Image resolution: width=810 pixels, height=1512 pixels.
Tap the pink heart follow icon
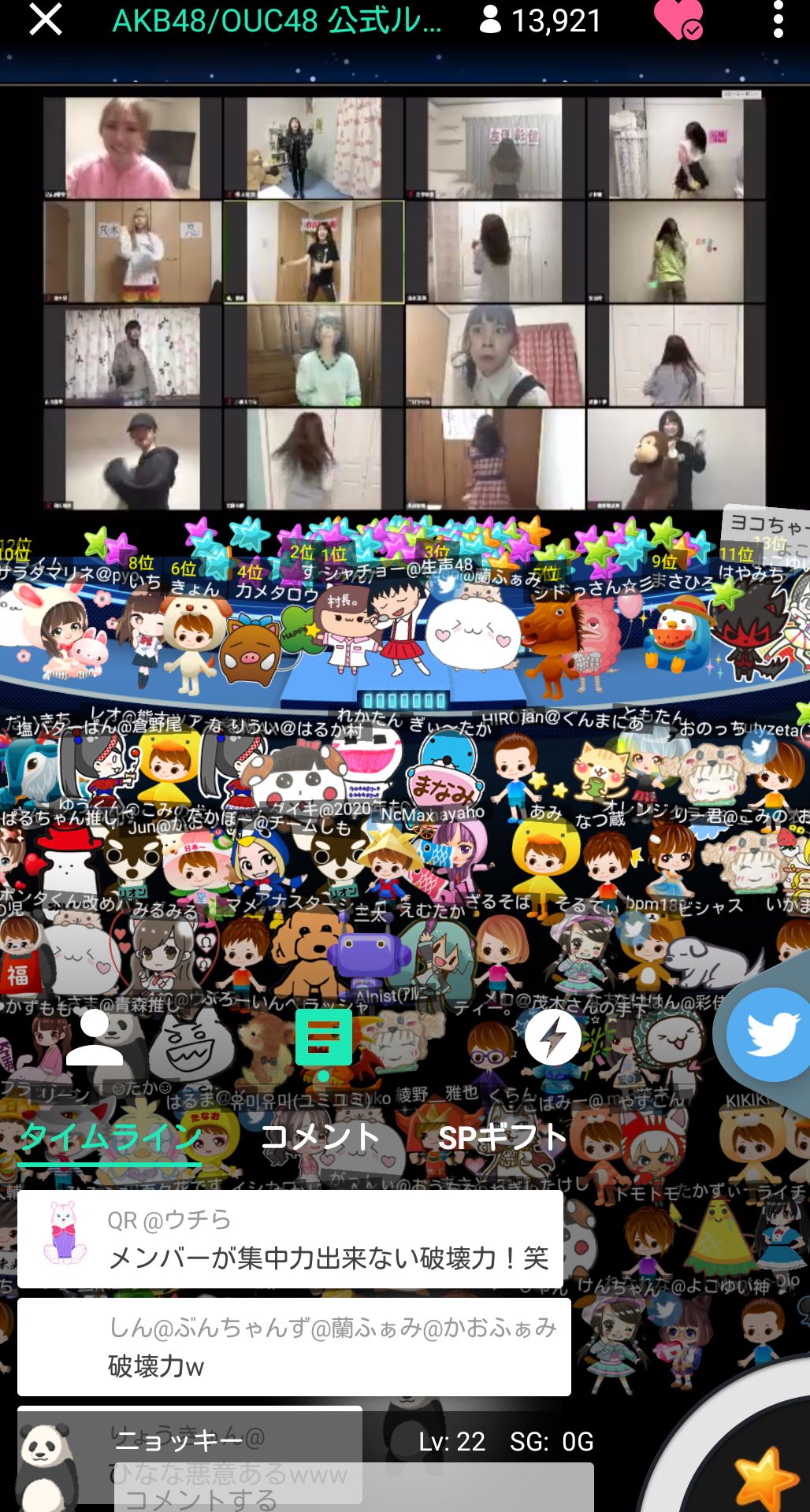678,20
